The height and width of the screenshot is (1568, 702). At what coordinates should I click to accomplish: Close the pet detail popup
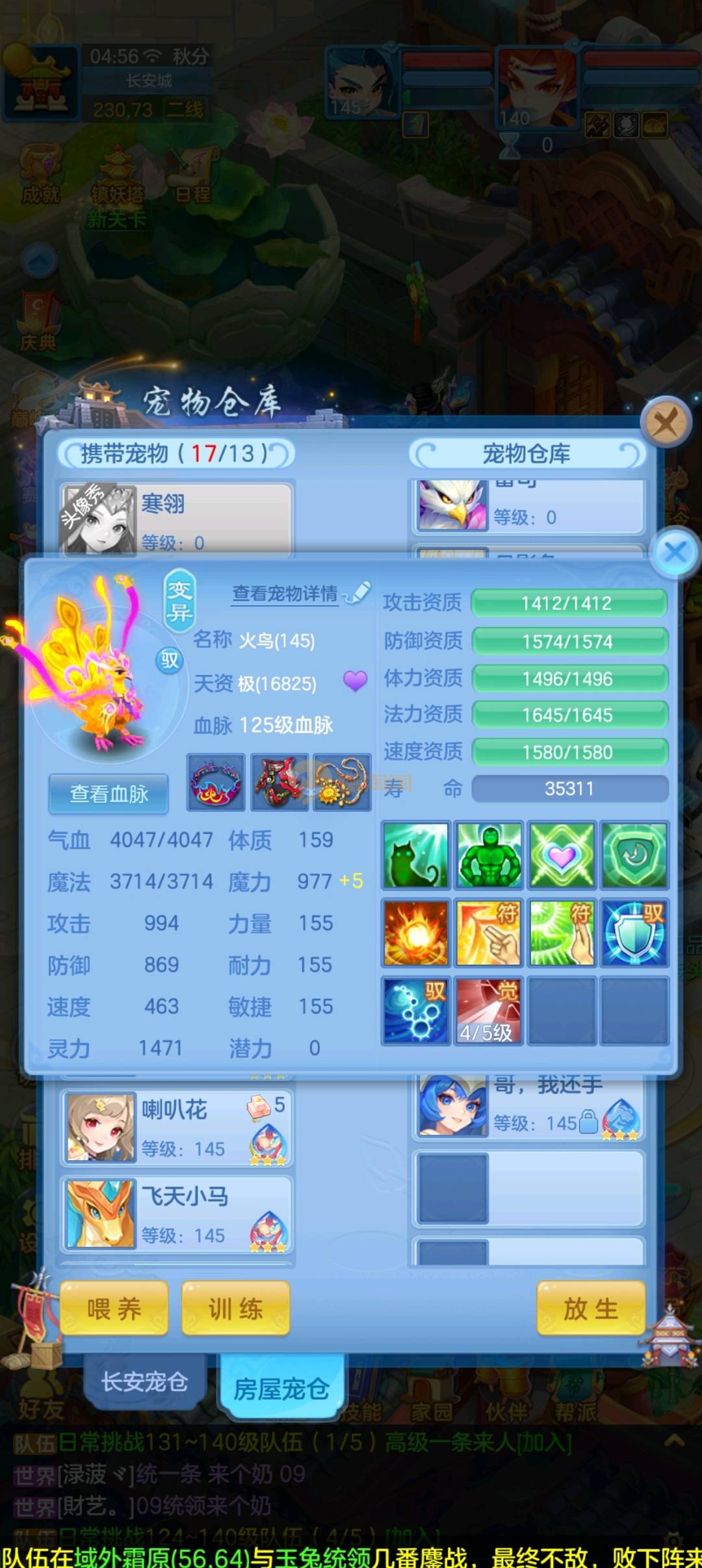pos(675,553)
